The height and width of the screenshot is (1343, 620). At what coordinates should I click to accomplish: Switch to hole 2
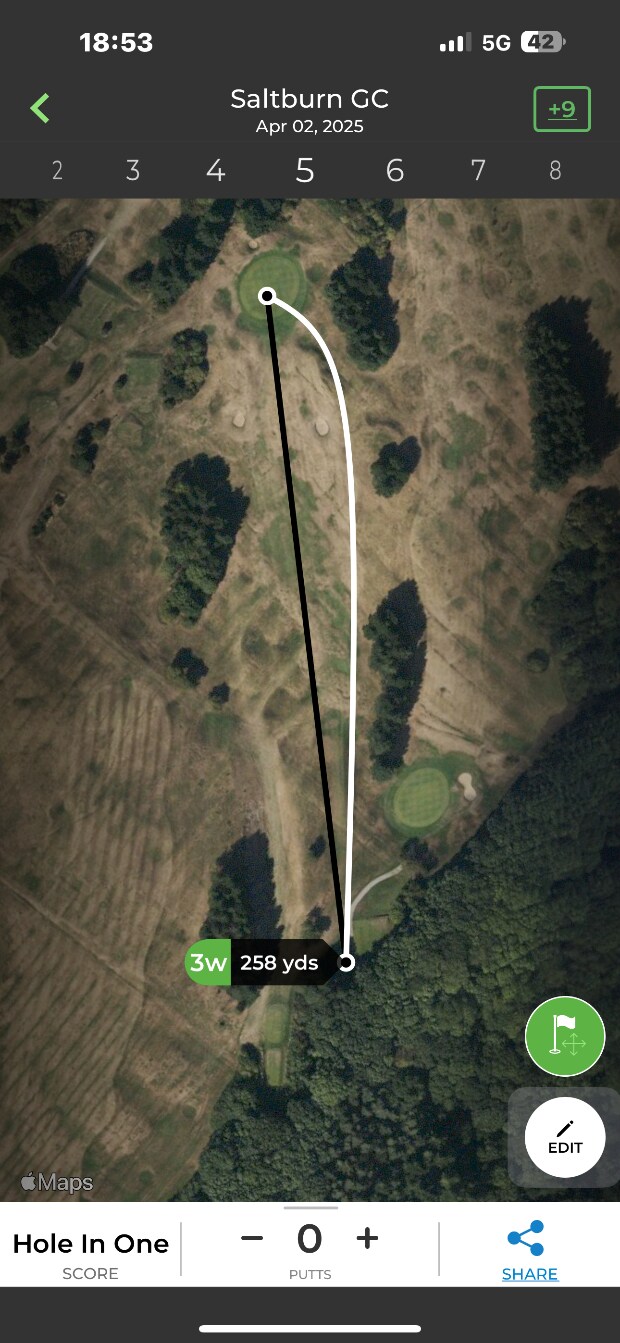tap(57, 171)
